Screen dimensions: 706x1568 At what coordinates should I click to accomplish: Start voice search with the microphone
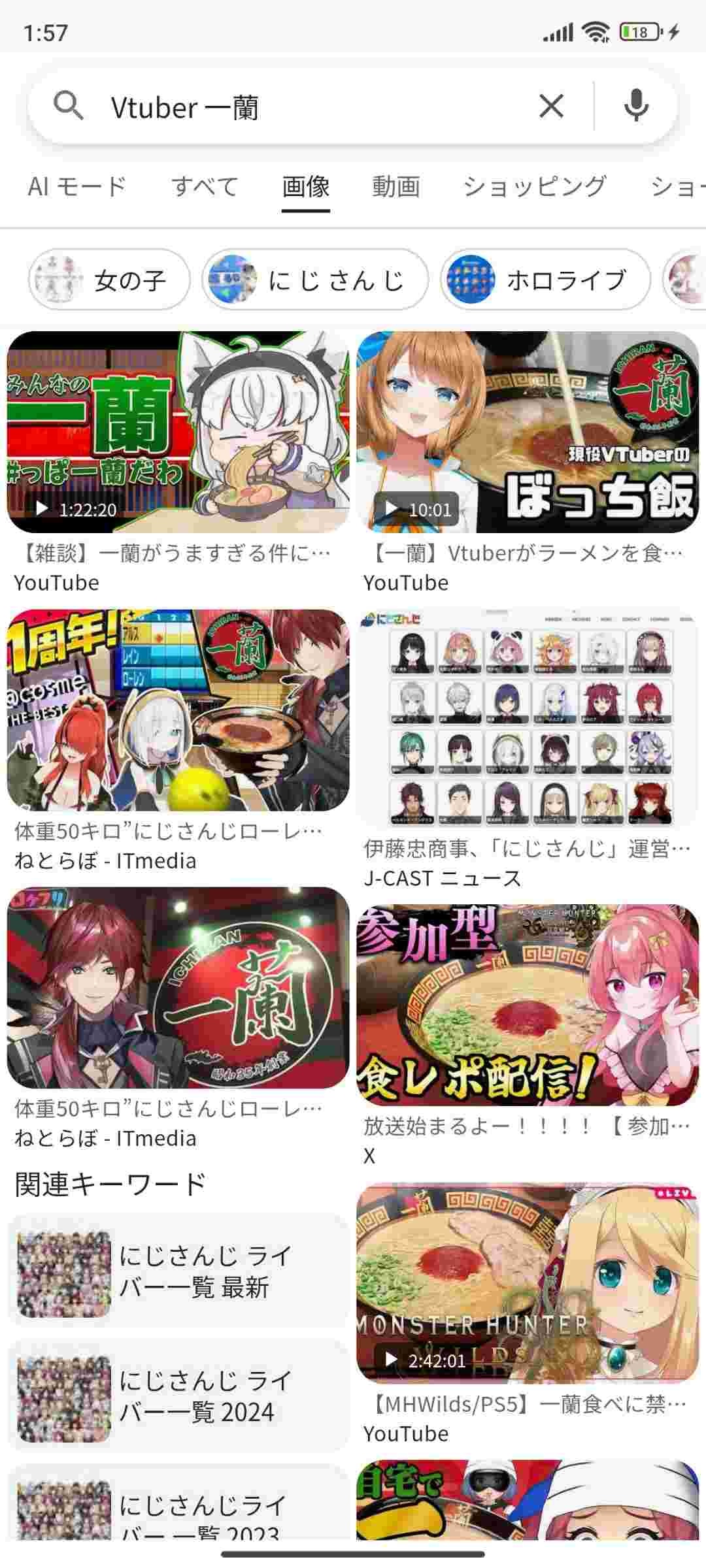635,106
